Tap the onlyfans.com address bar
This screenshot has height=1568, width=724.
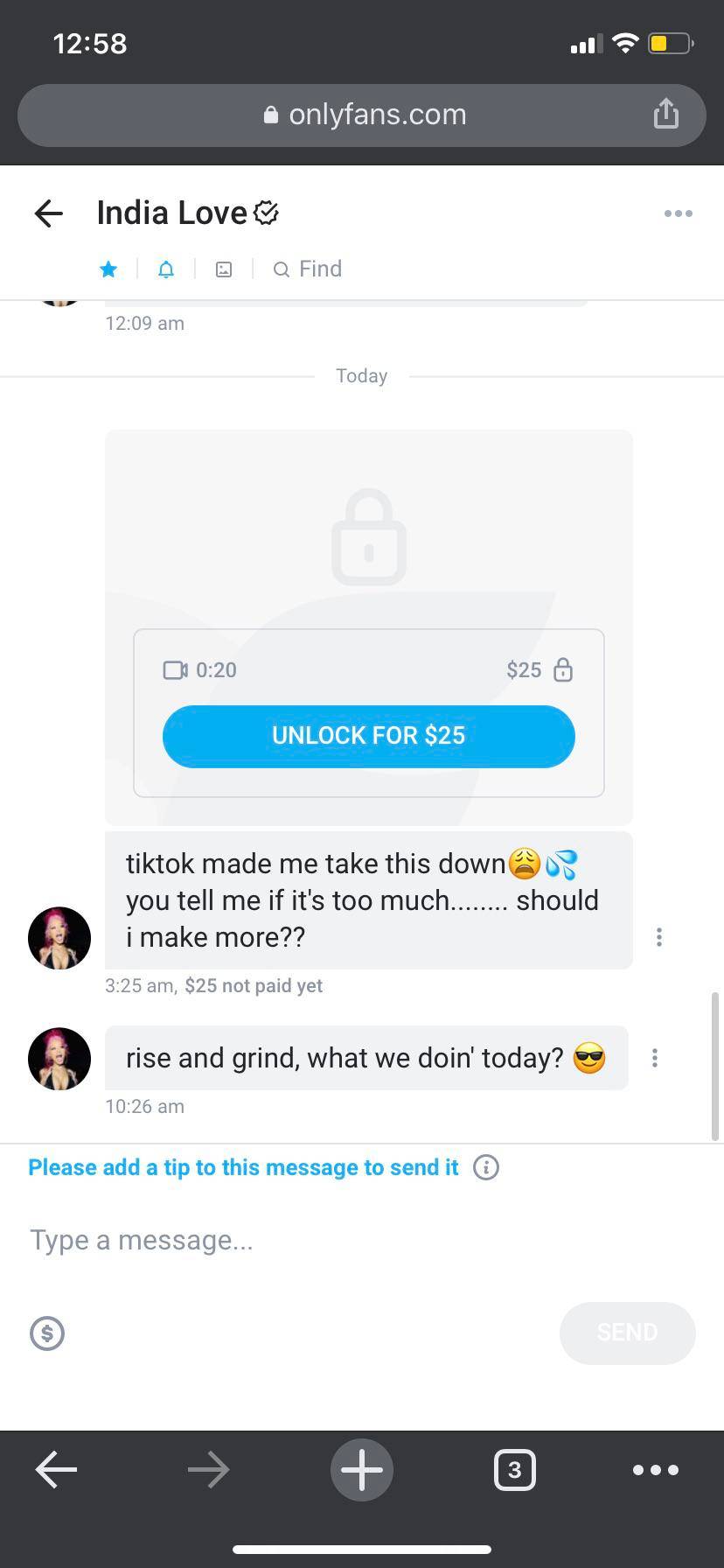pyautogui.click(x=364, y=115)
